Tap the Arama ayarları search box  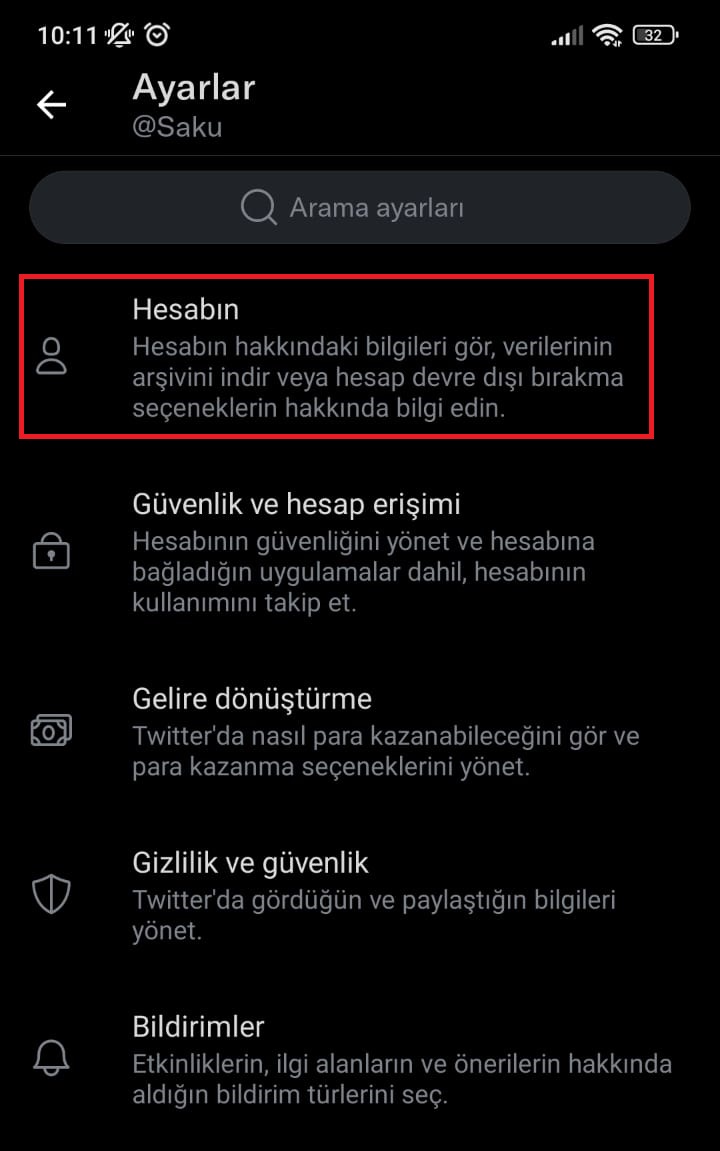[x=360, y=208]
